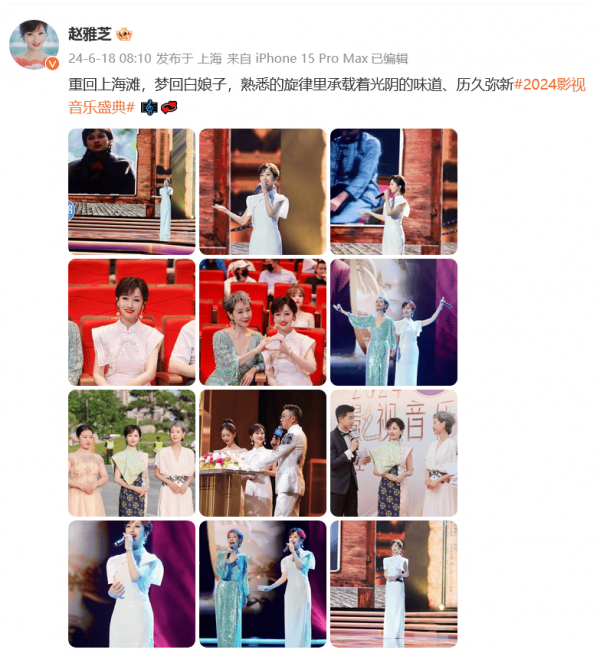Screen dimensions: 600x656
Task: Open photo of two women making heart gesture
Action: coord(262,322)
